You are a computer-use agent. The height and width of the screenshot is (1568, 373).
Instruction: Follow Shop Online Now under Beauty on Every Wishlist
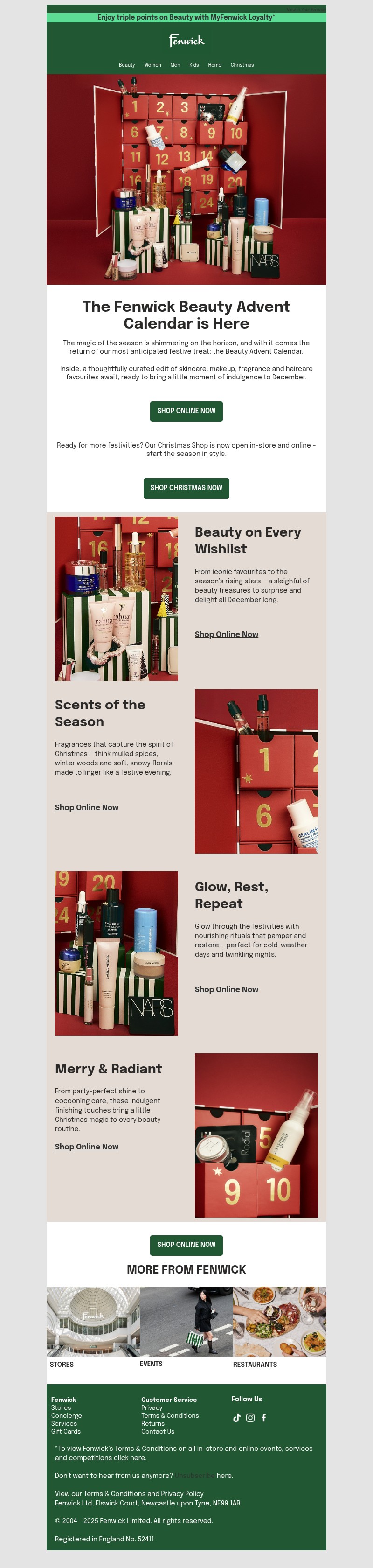coord(226,634)
